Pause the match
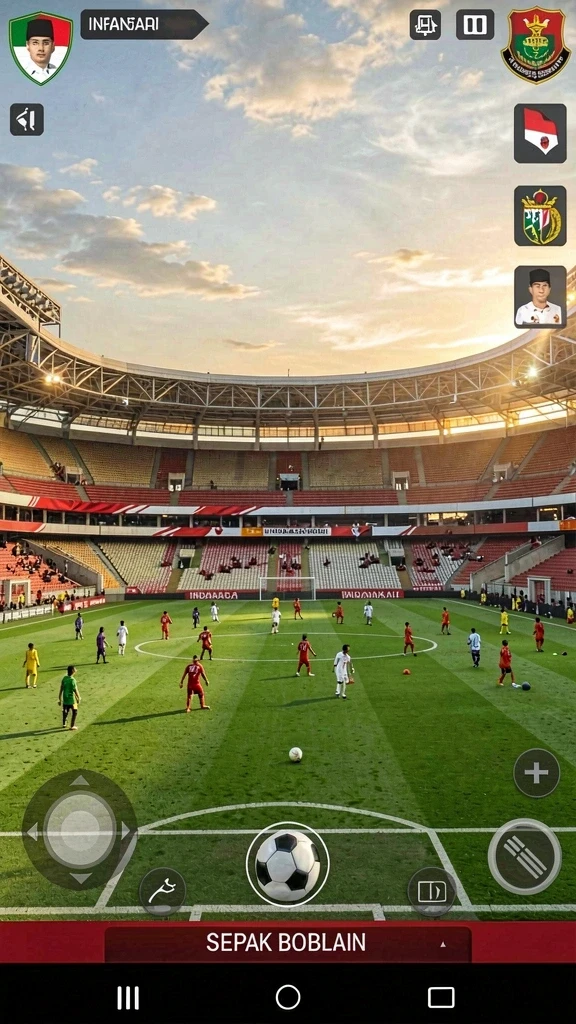576x1024 pixels. click(475, 25)
